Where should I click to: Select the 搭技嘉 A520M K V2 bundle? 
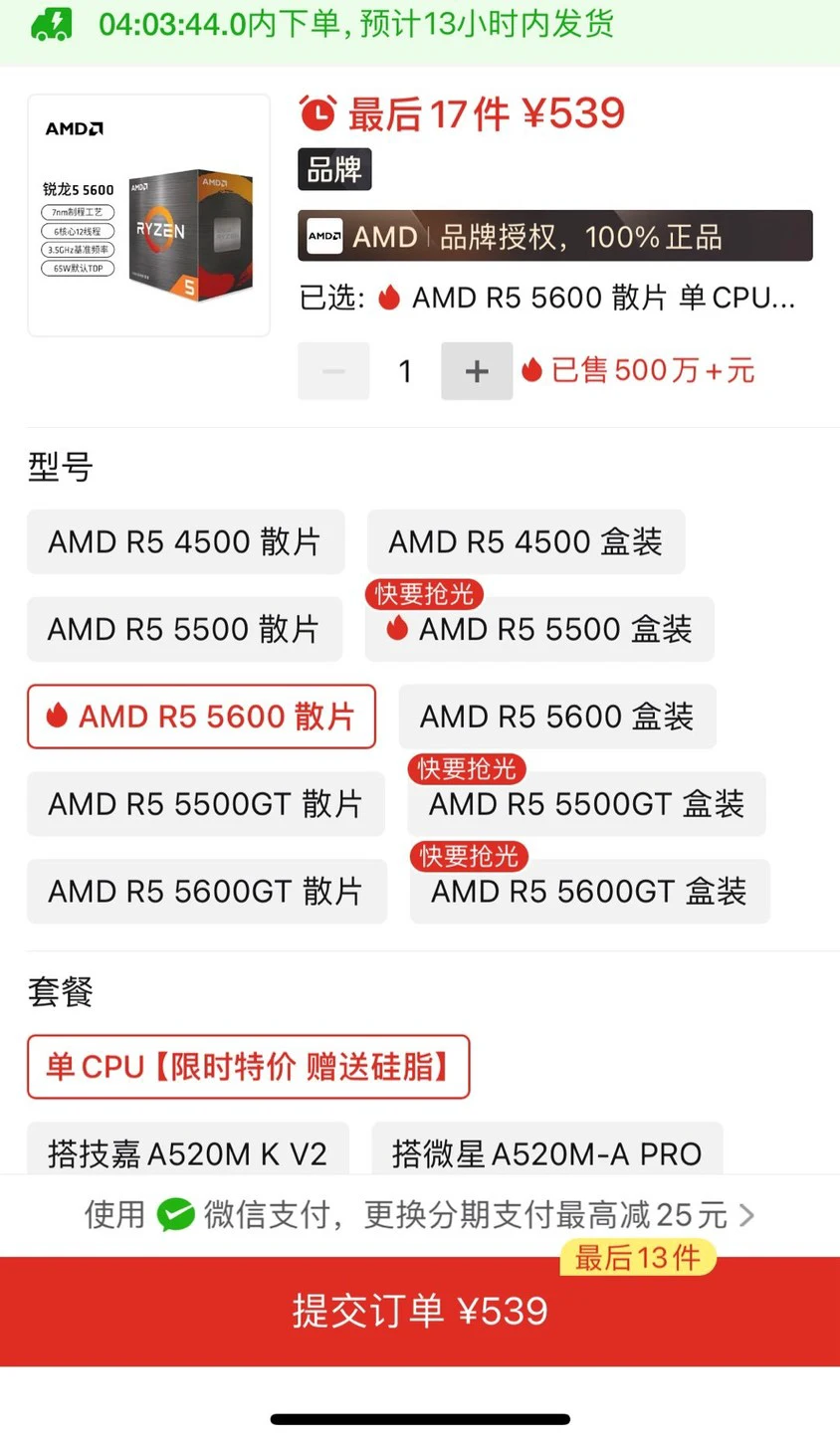click(x=188, y=1152)
